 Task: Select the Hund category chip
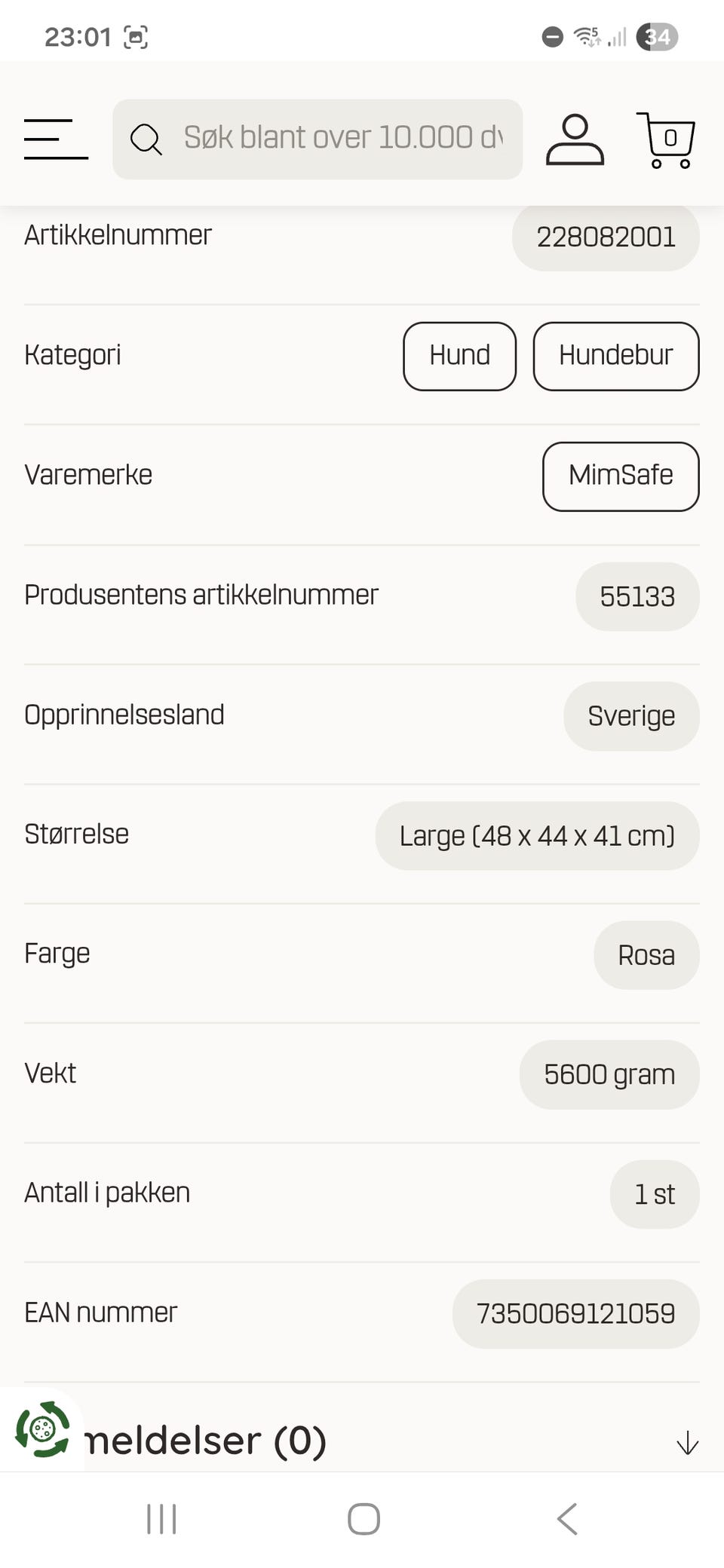tap(459, 356)
